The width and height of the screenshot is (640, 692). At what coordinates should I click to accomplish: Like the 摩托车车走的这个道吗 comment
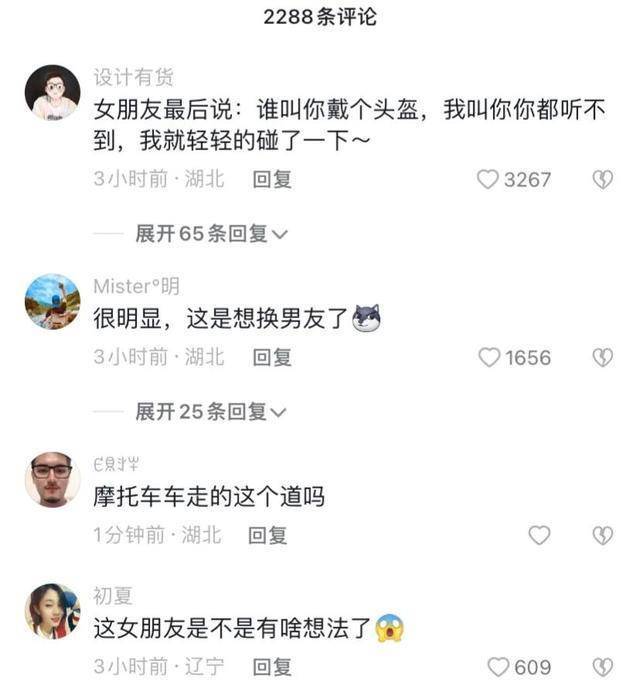[x=539, y=535]
